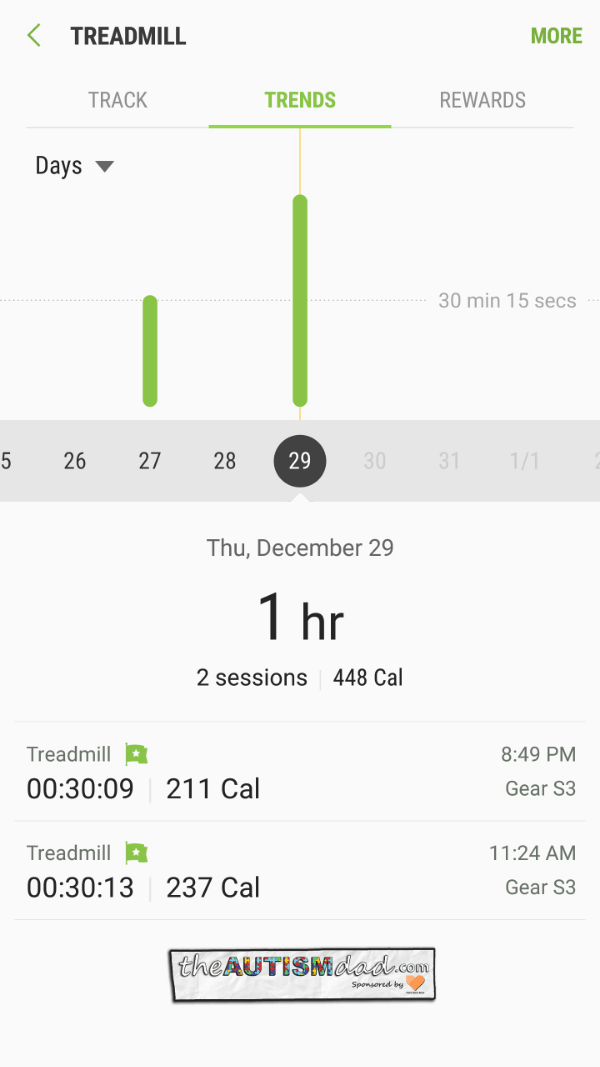Viewport: 600px width, 1067px height.
Task: Select the Trends tab
Action: [300, 100]
